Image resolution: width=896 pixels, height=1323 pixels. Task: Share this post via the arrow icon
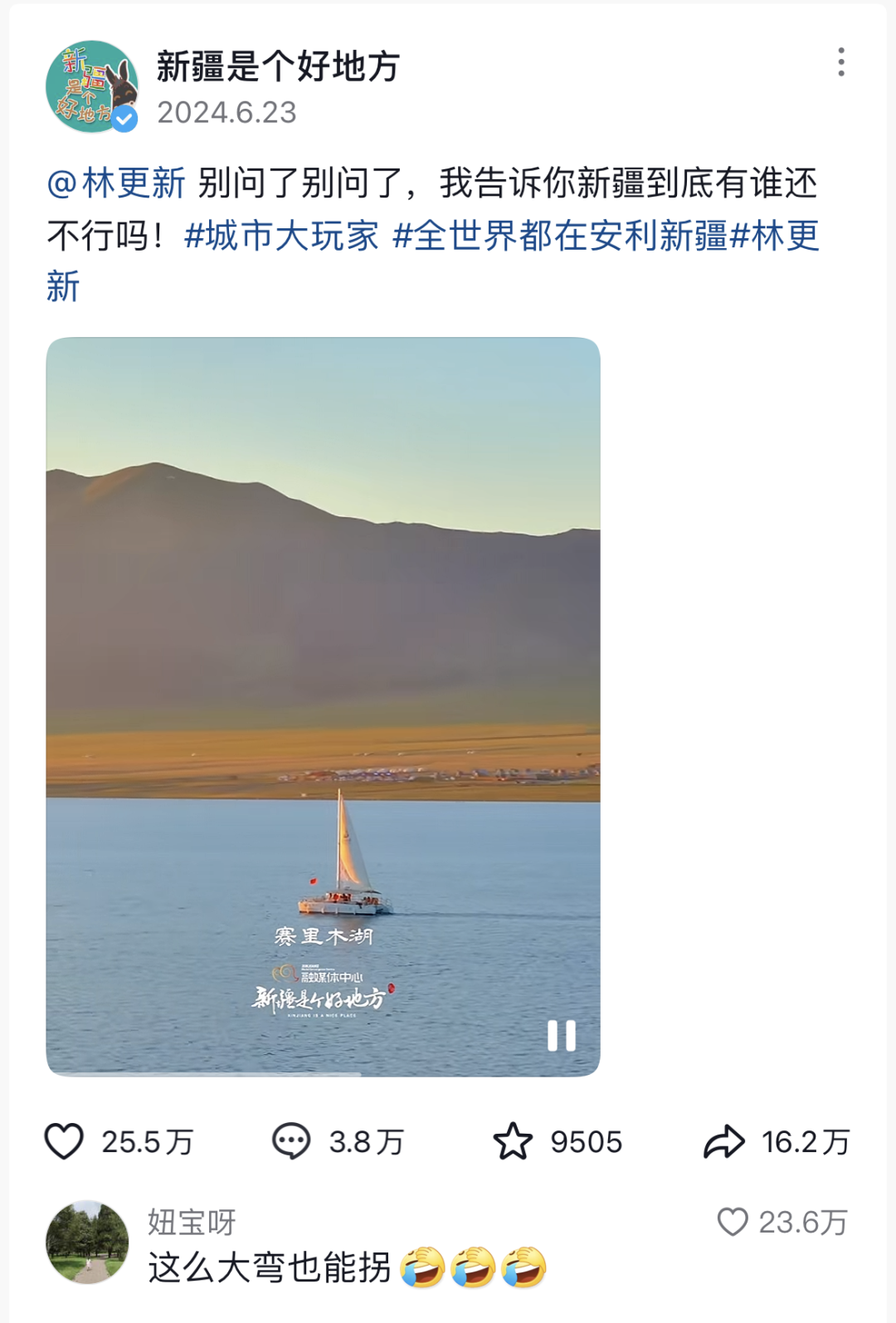pos(724,1141)
